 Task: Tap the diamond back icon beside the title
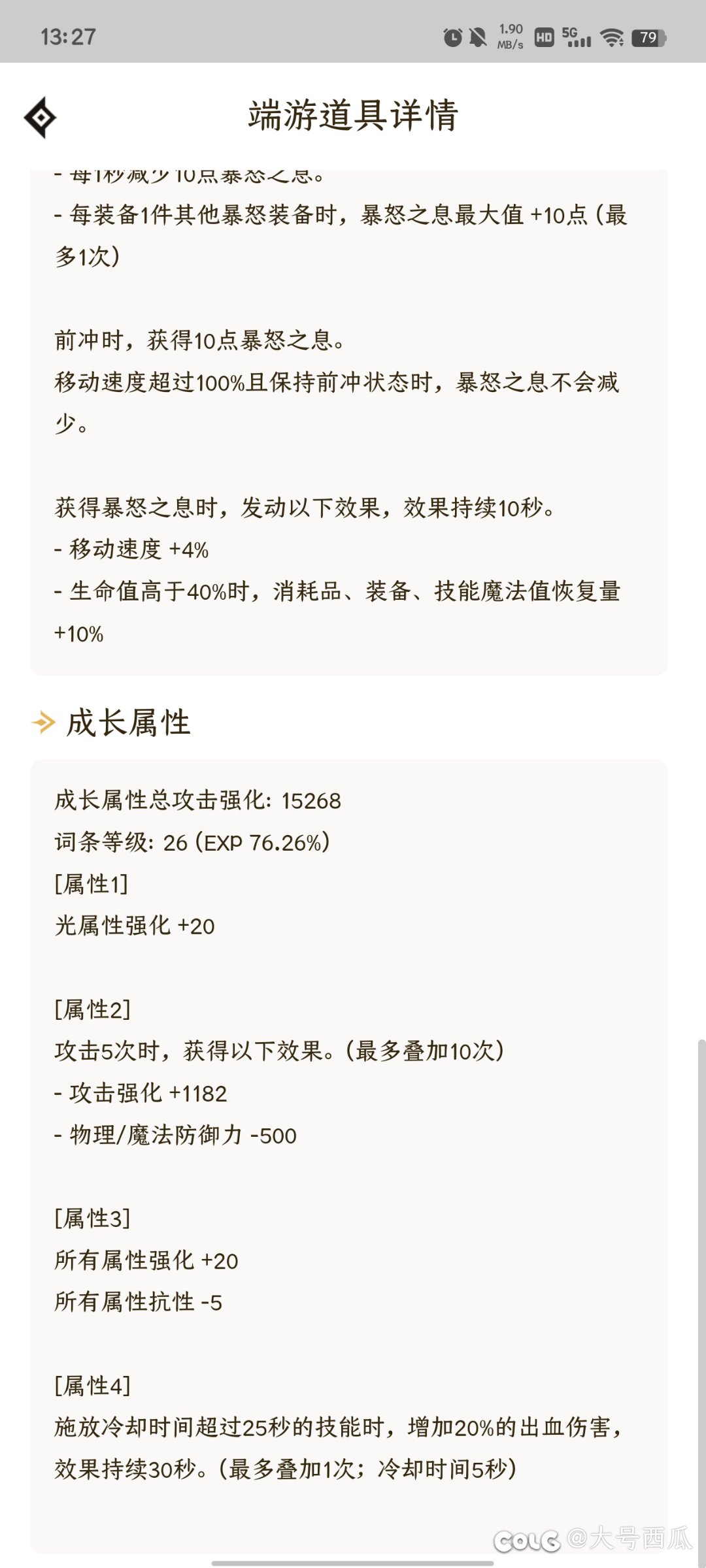point(40,118)
